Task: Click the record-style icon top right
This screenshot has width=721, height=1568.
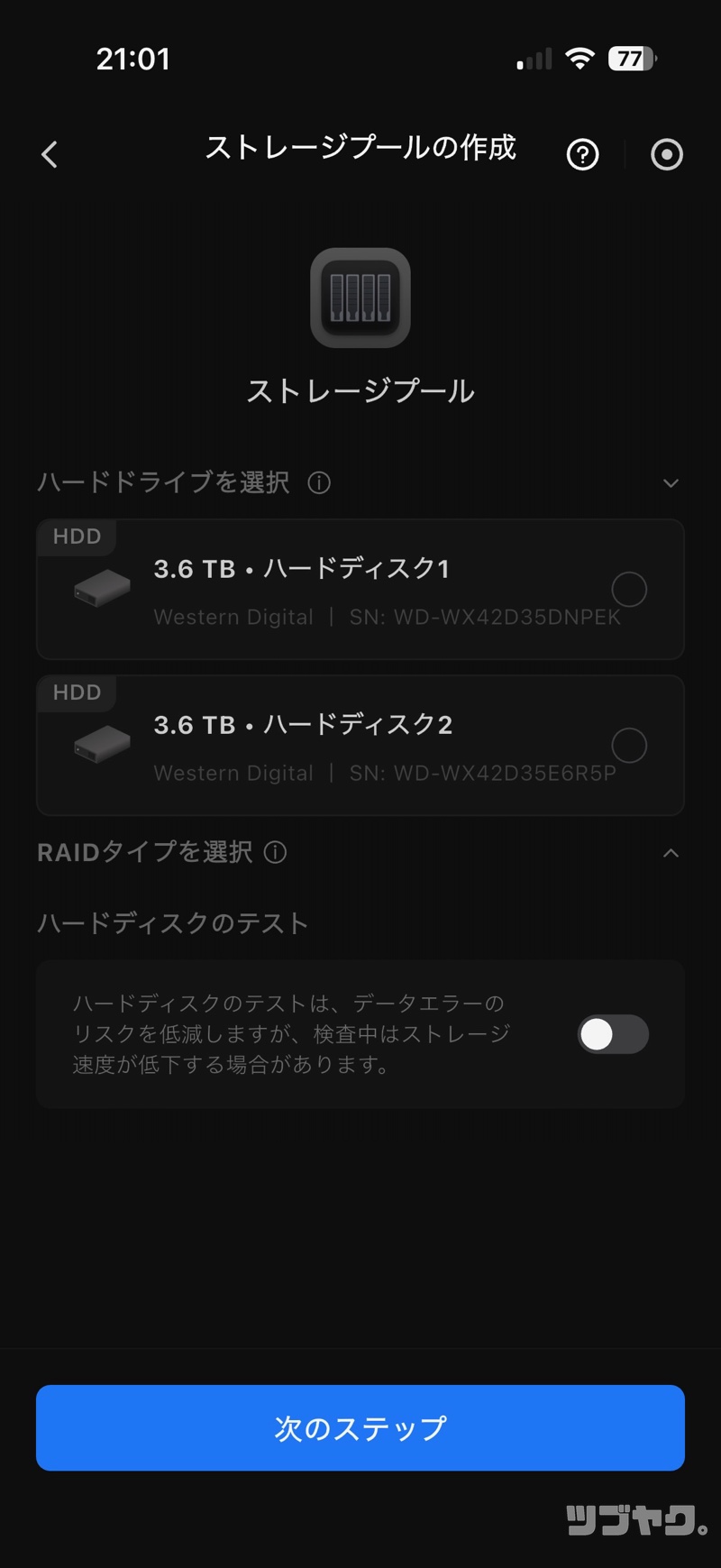Action: coord(667,154)
